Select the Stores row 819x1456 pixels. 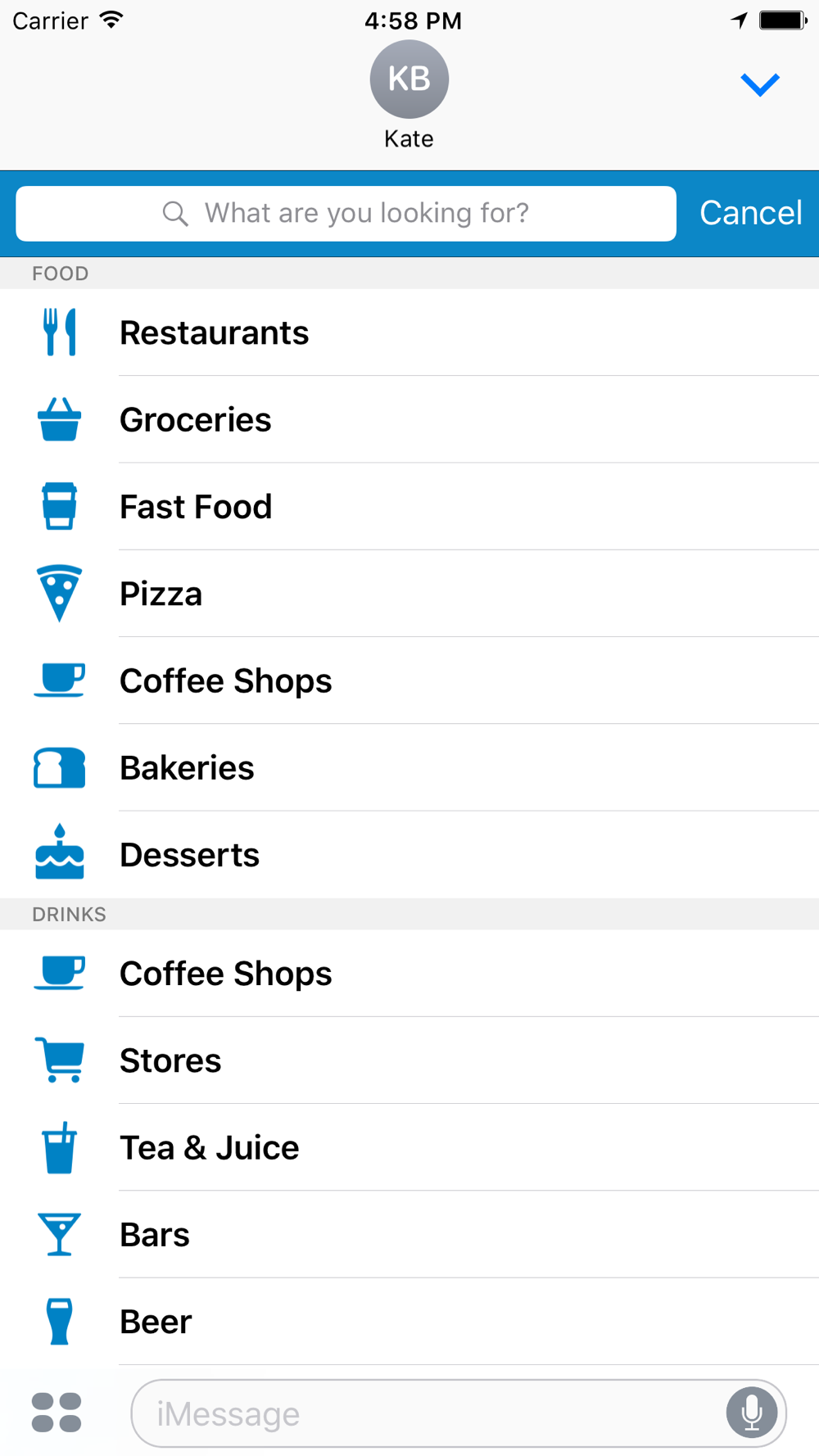(409, 1060)
